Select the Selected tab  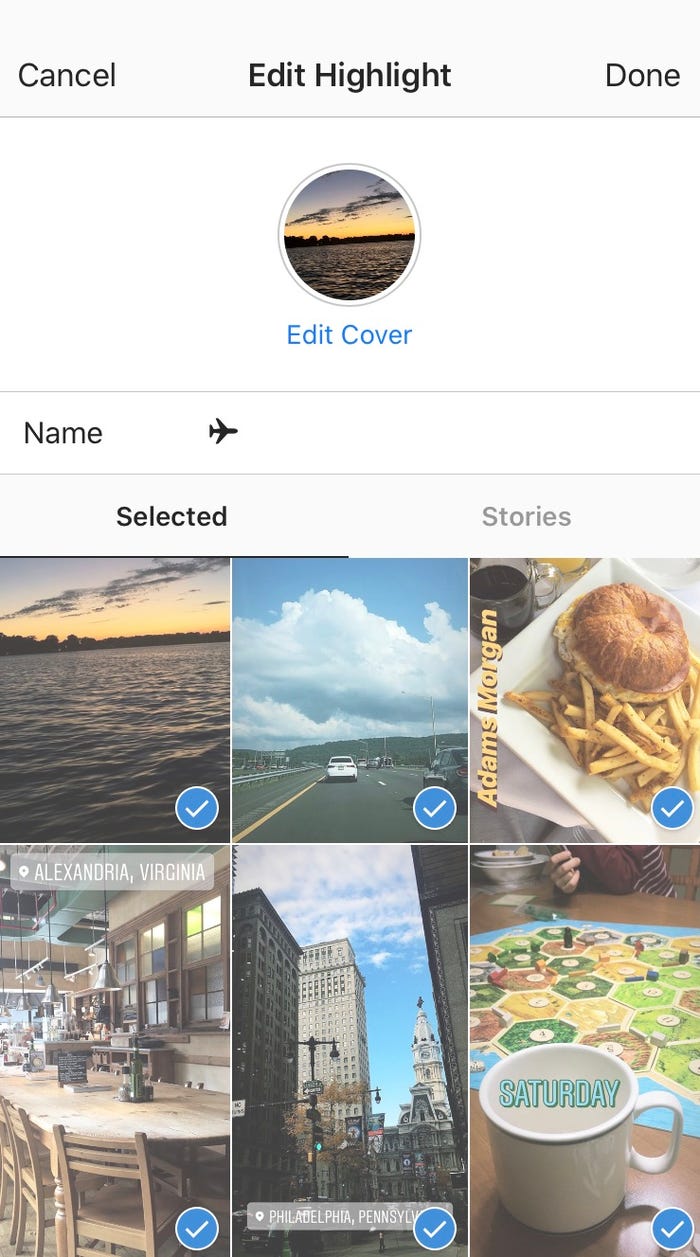(172, 516)
